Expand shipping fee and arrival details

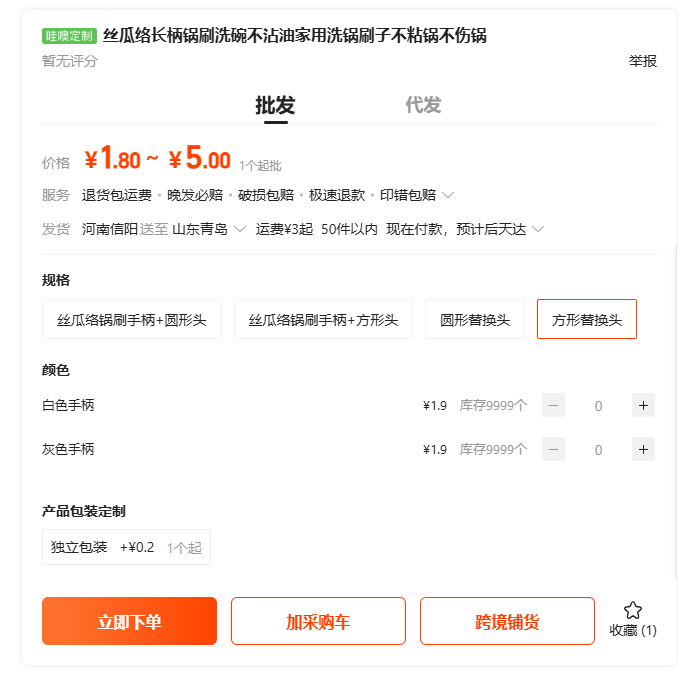coord(538,229)
